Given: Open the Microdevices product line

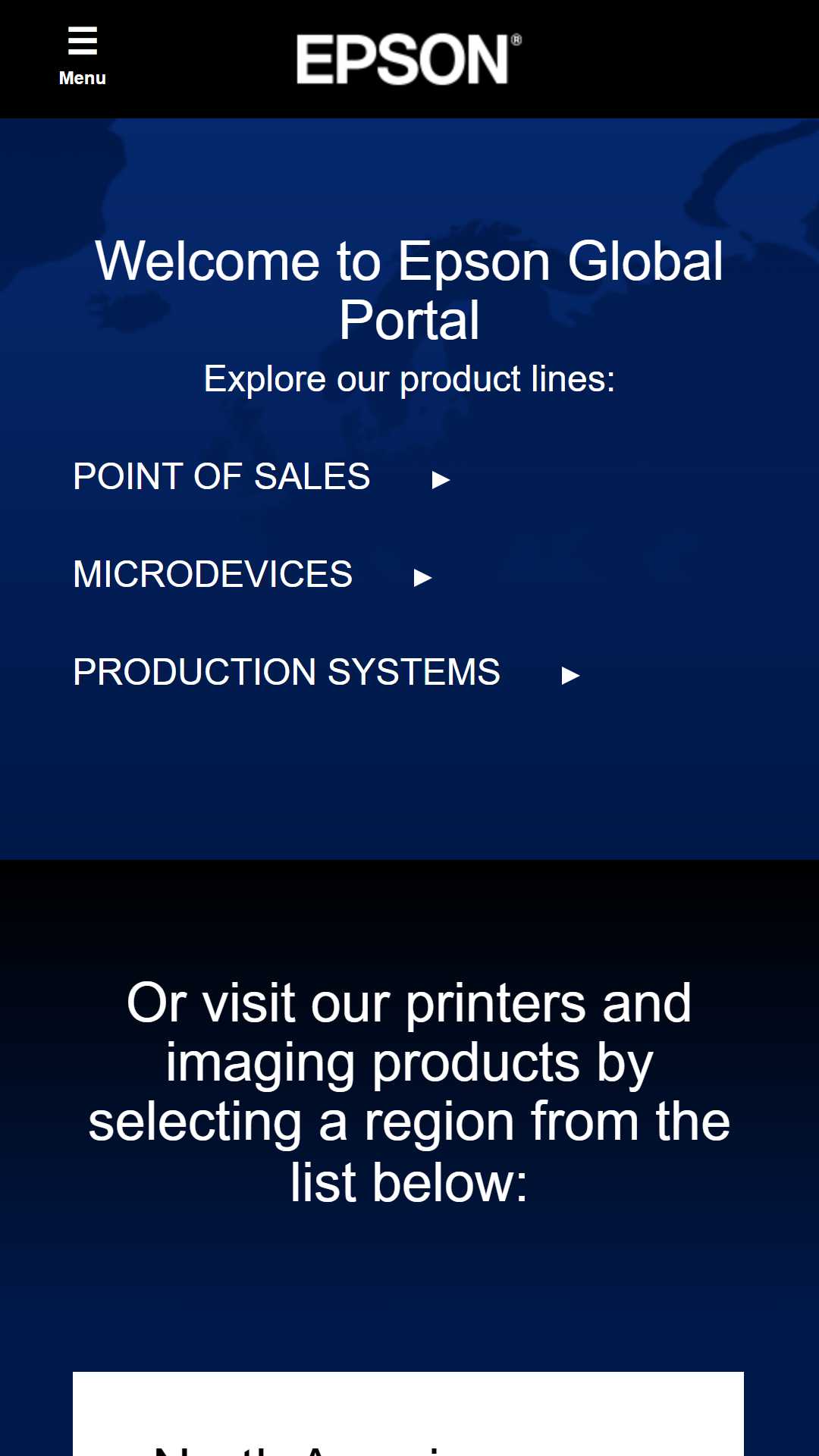Looking at the screenshot, I should (253, 575).
